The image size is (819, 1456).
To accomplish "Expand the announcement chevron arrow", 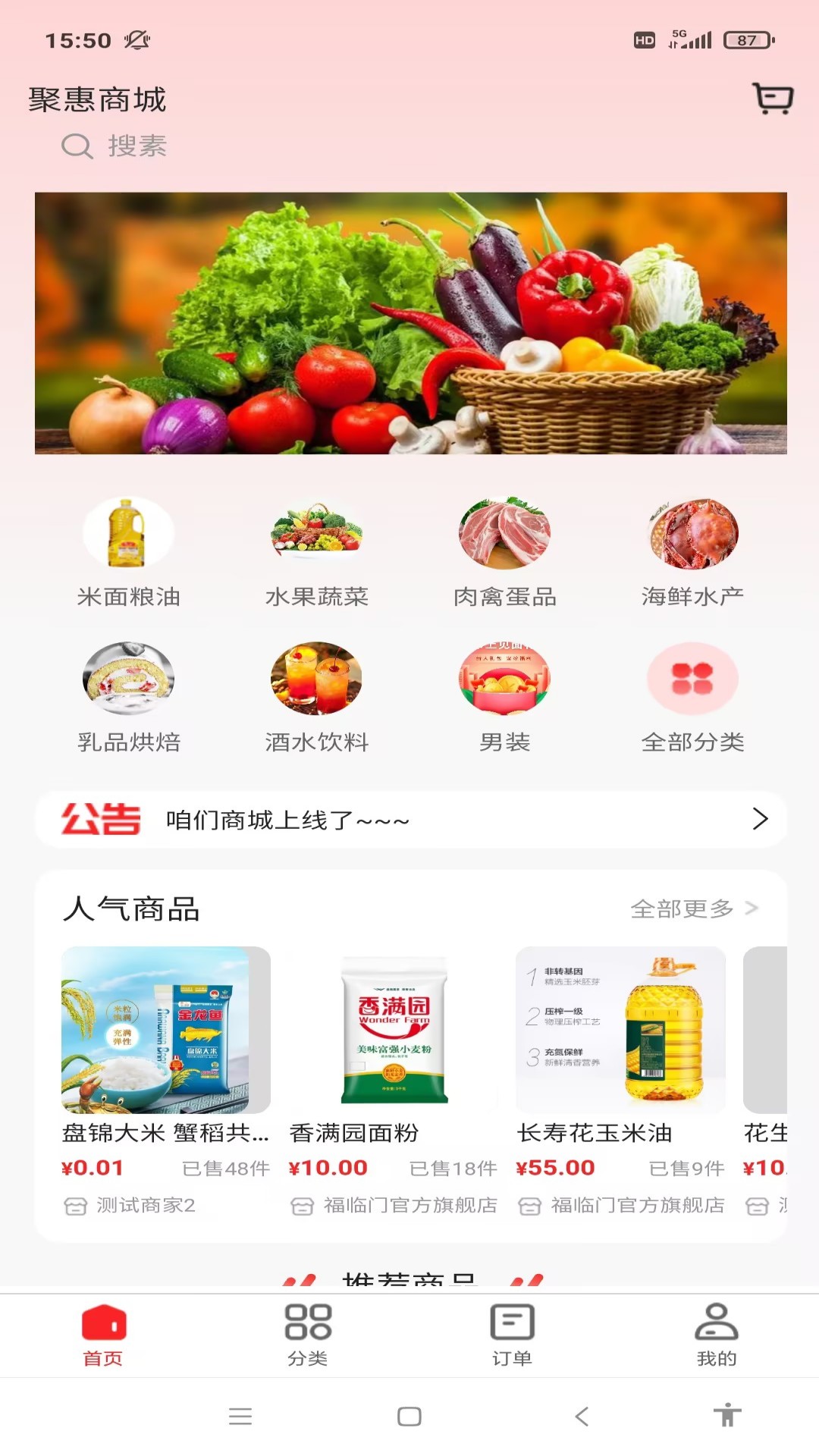I will point(760,821).
